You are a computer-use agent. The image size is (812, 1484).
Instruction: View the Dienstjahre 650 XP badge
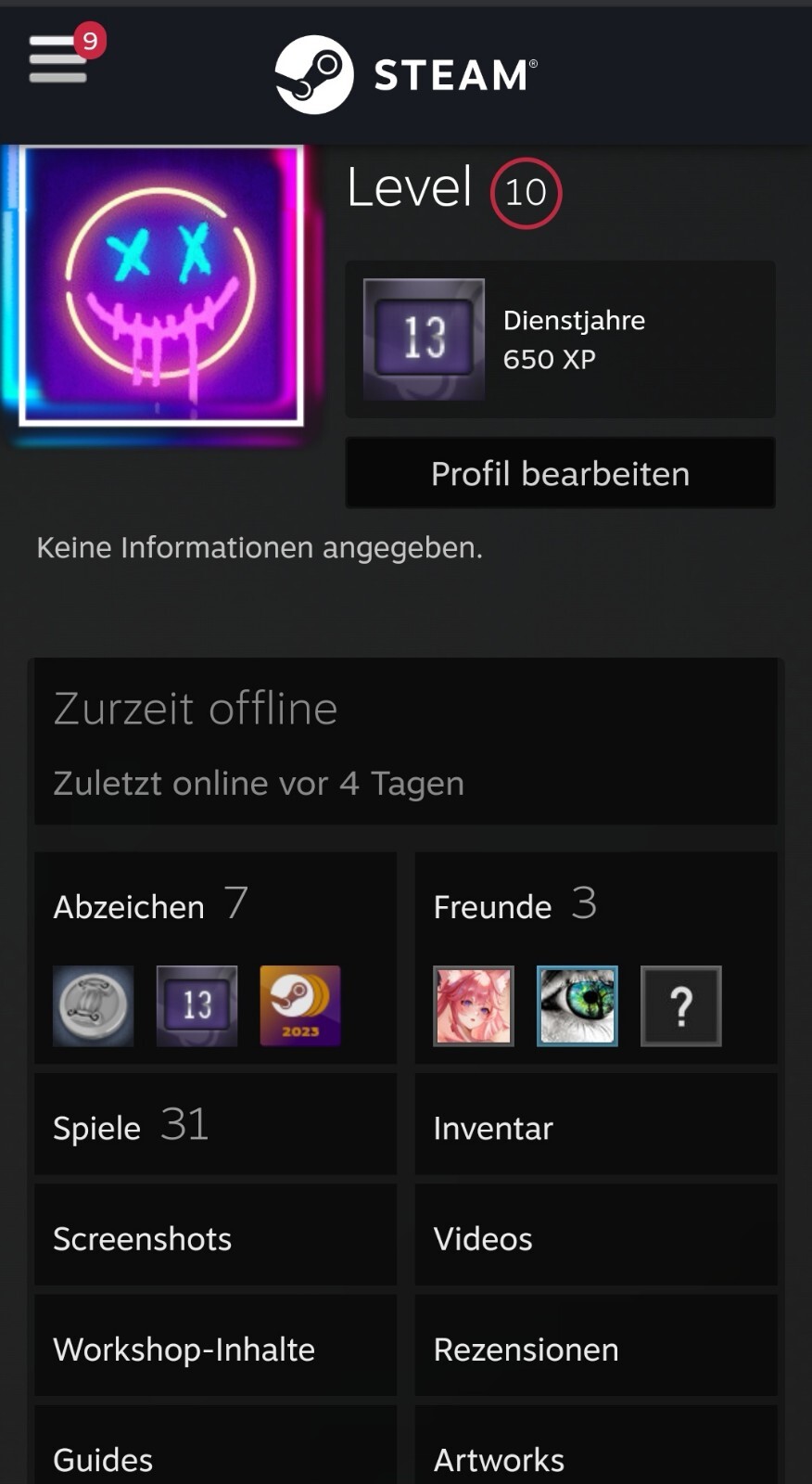click(x=560, y=339)
